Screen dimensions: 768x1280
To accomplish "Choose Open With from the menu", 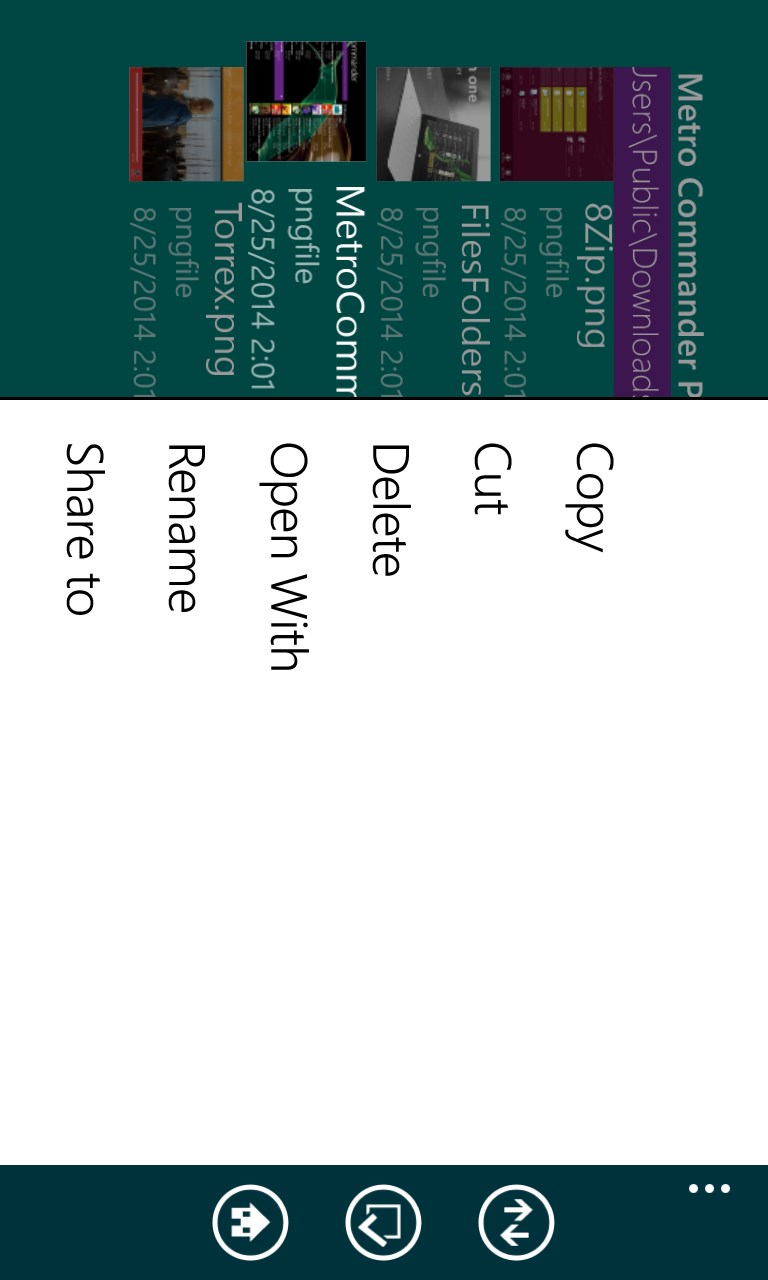I will coord(288,556).
